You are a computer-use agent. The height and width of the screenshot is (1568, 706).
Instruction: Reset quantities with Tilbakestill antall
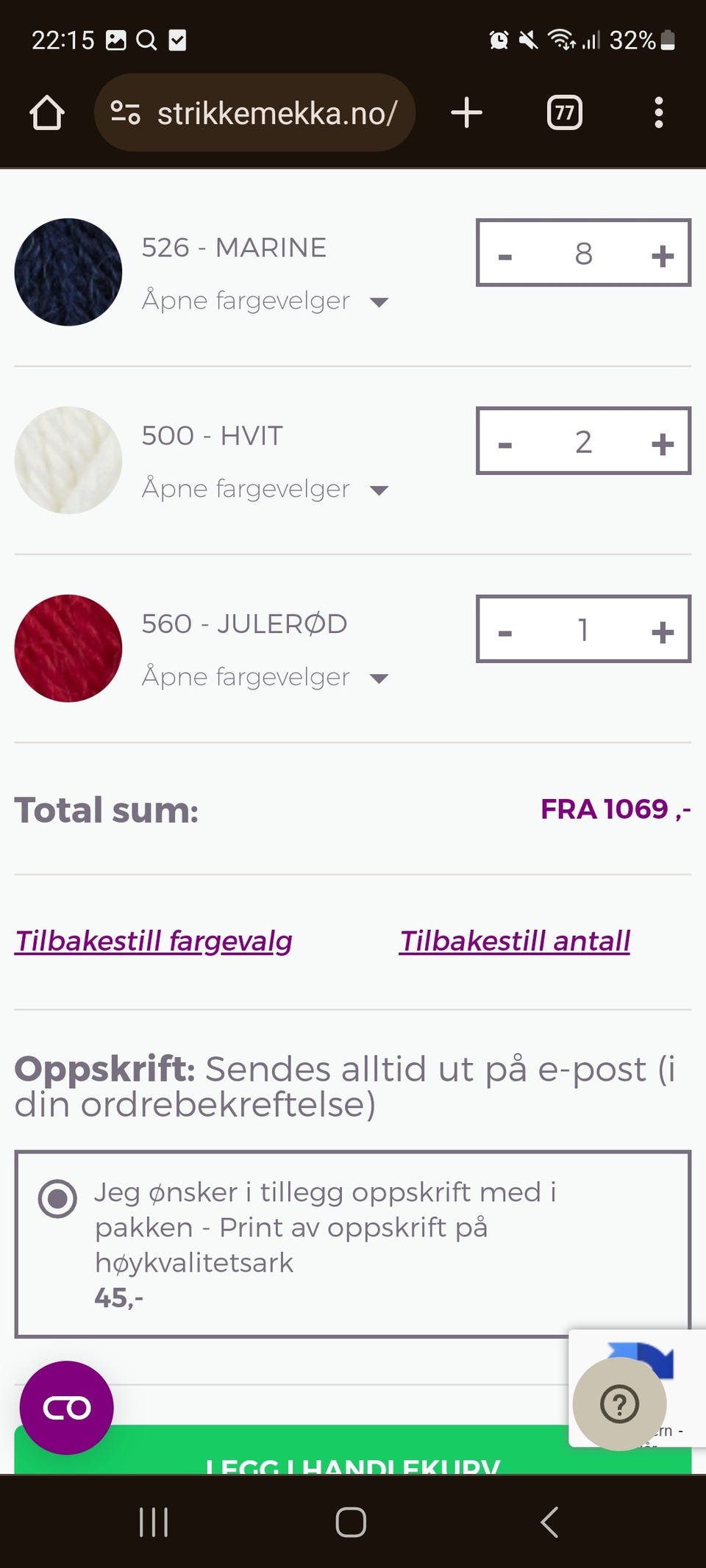tap(515, 941)
